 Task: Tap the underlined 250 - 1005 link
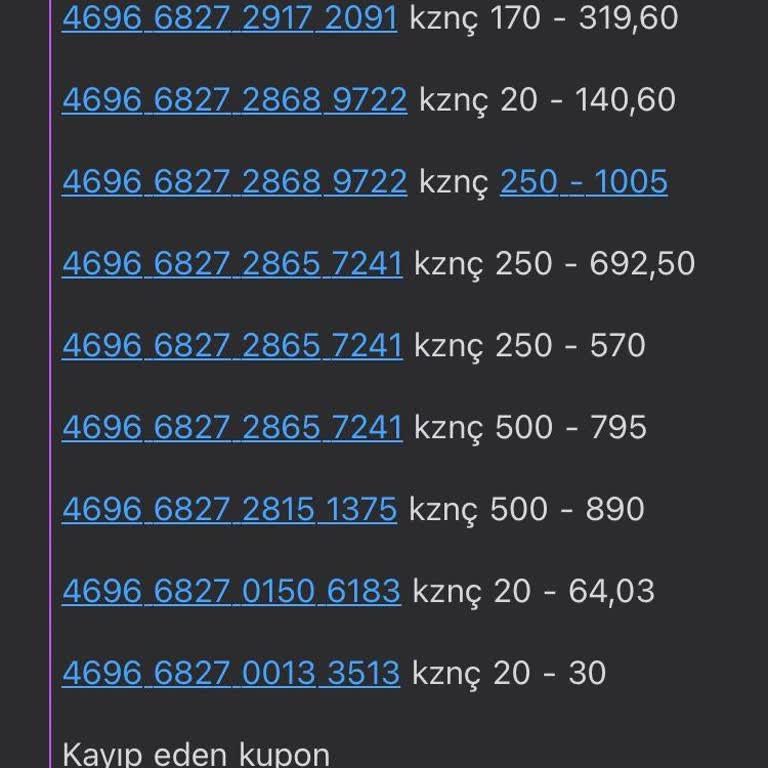click(x=583, y=182)
